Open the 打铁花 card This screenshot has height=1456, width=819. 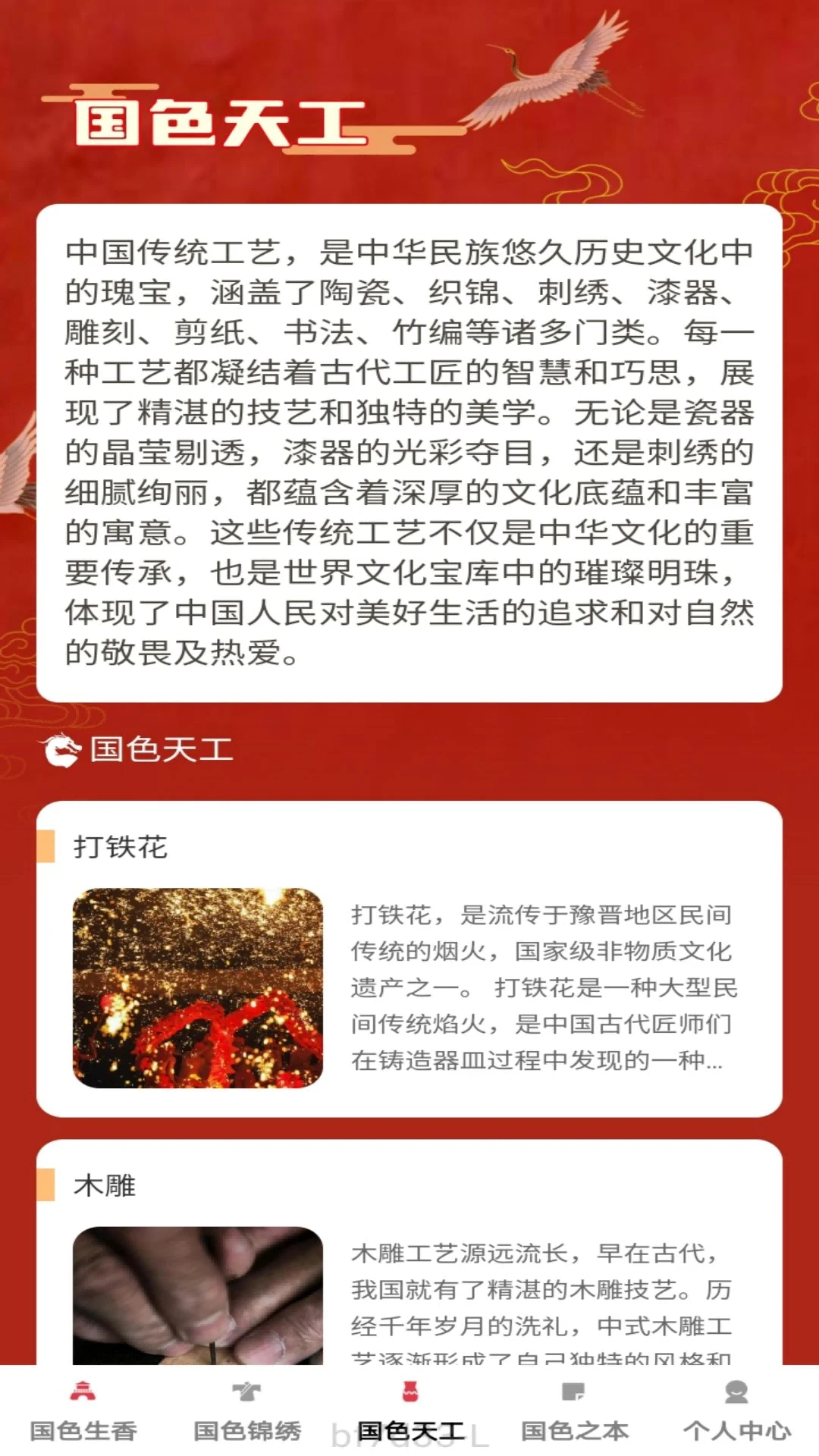tap(409, 959)
